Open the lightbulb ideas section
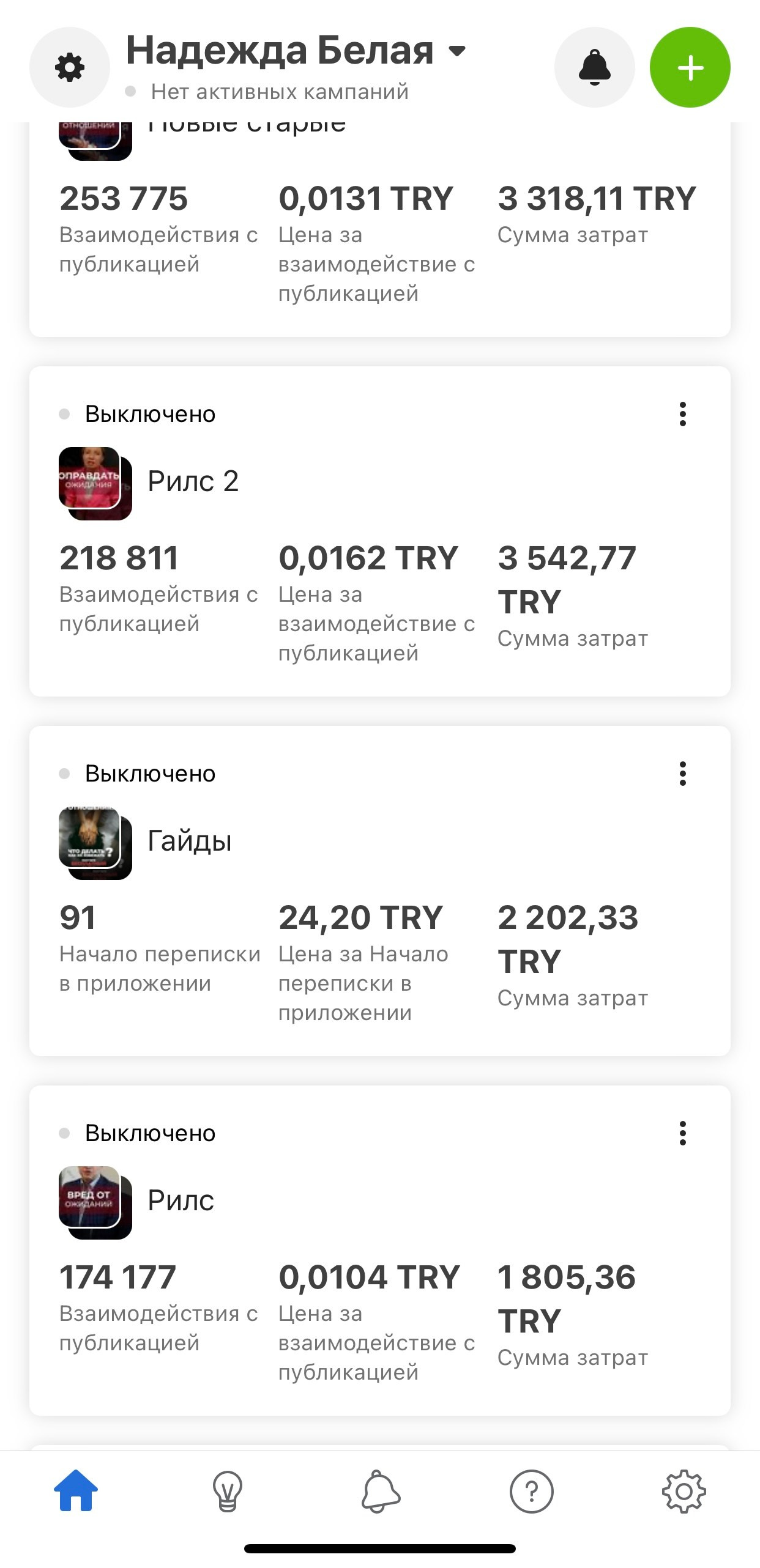This screenshot has width=760, height=1568. 227,1490
